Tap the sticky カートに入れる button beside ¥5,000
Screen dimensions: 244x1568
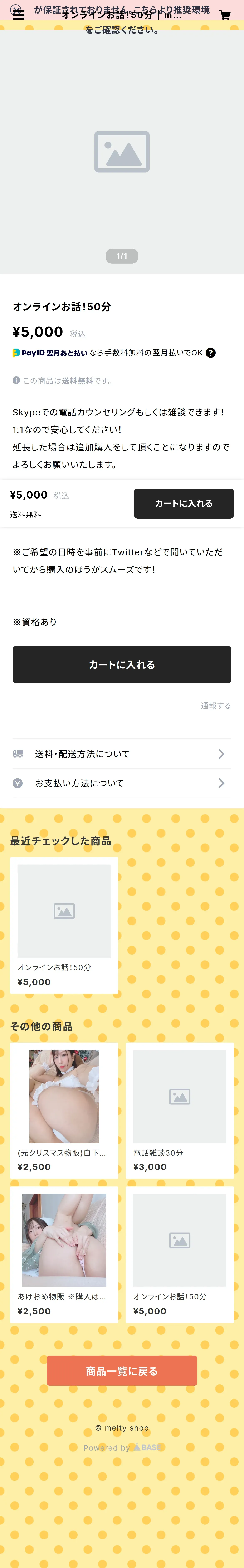point(184,503)
